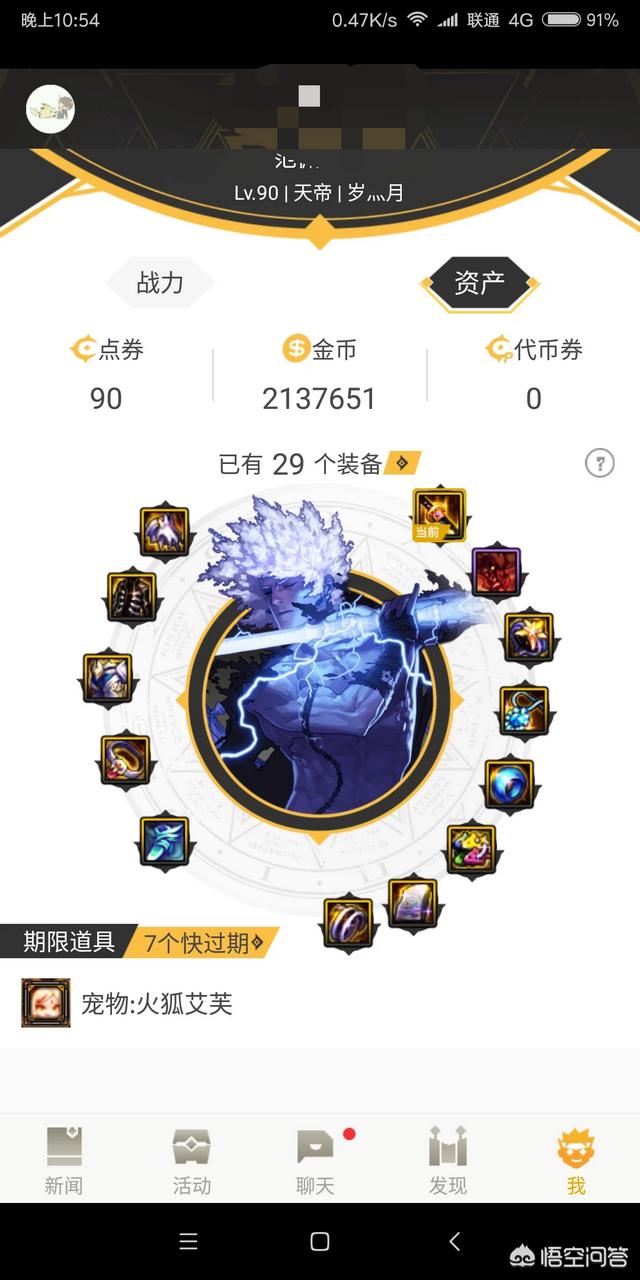
Task: Switch to the 战力 tab
Action: click(x=160, y=283)
